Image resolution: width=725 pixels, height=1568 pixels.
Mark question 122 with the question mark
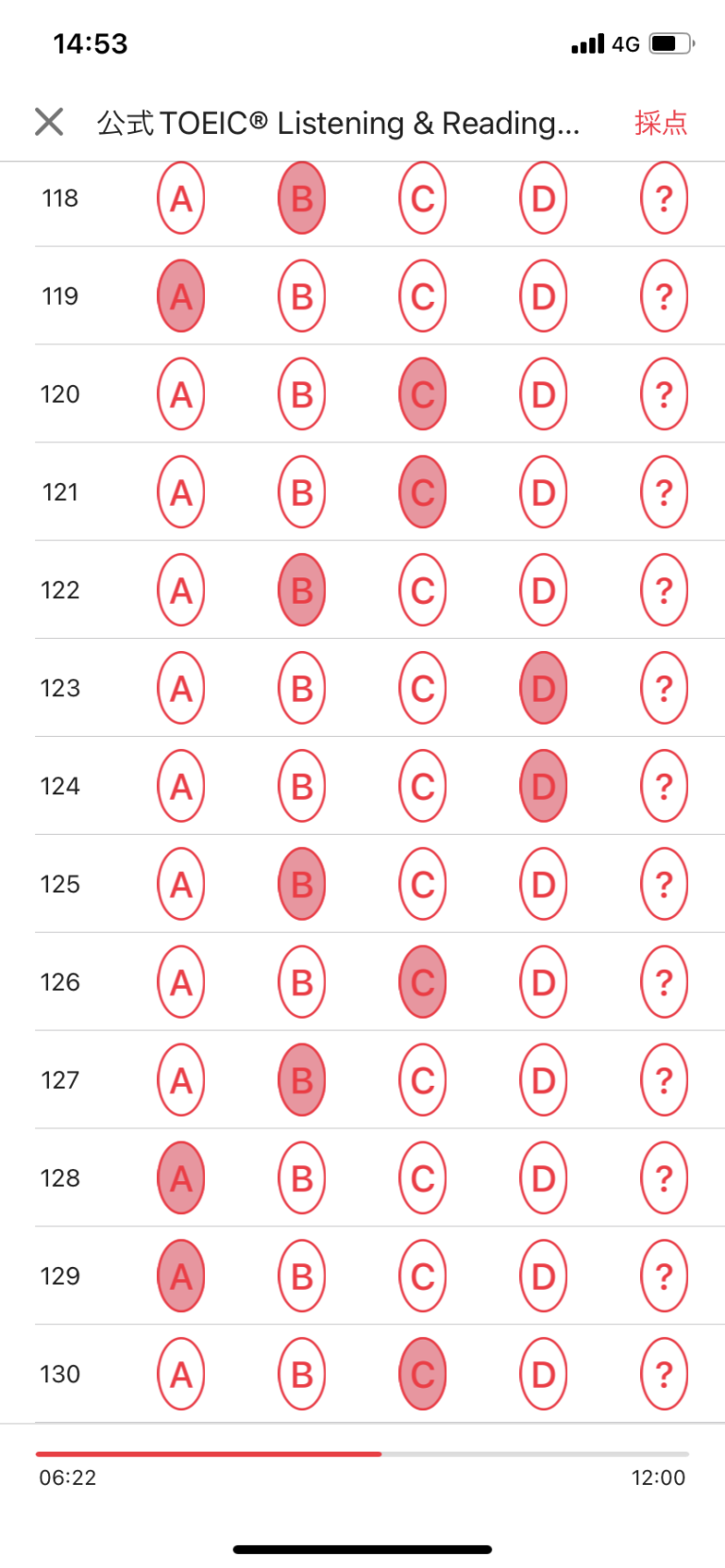pyautogui.click(x=665, y=591)
